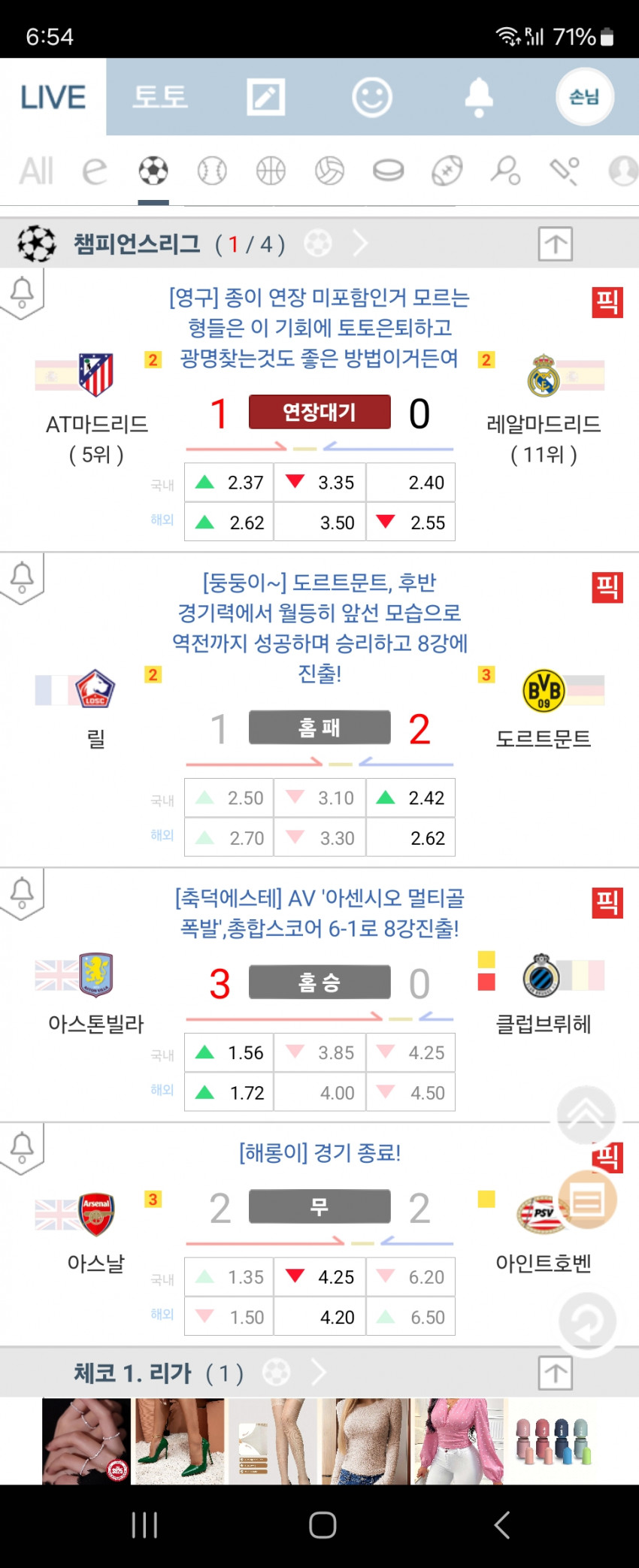Select the baseball sport filter
The width and height of the screenshot is (639, 1568).
point(212,171)
